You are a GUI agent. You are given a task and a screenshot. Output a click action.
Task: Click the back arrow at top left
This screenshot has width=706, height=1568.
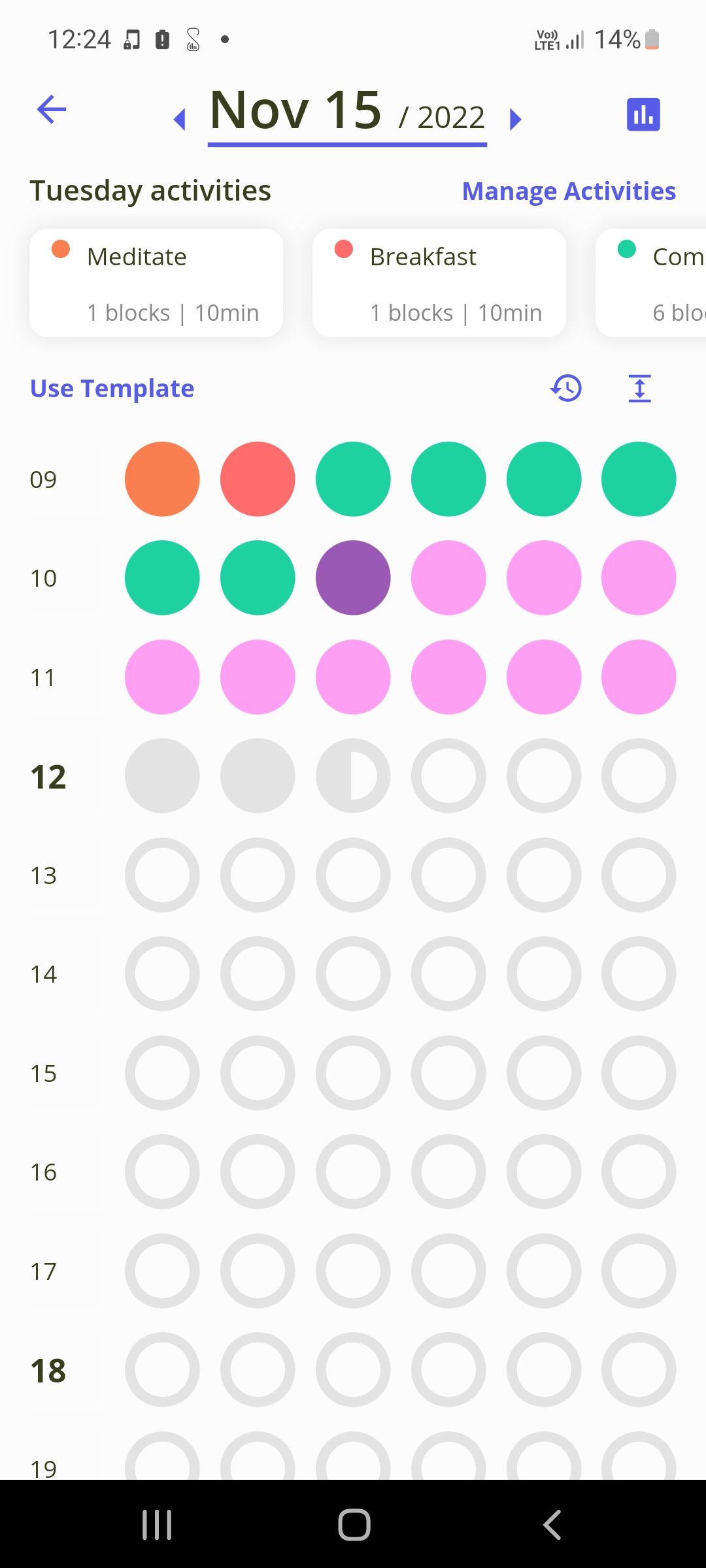click(51, 109)
